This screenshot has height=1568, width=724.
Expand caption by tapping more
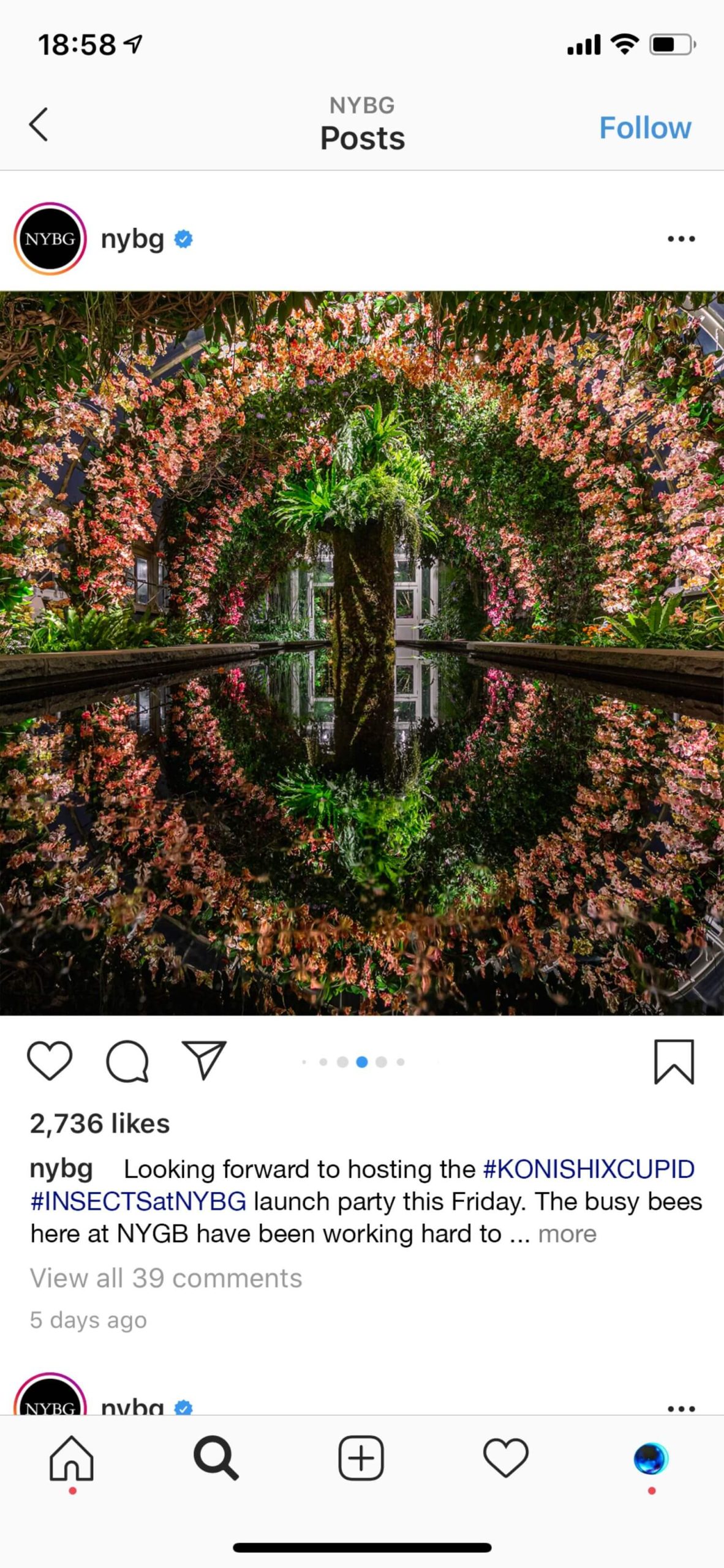[x=567, y=1234]
